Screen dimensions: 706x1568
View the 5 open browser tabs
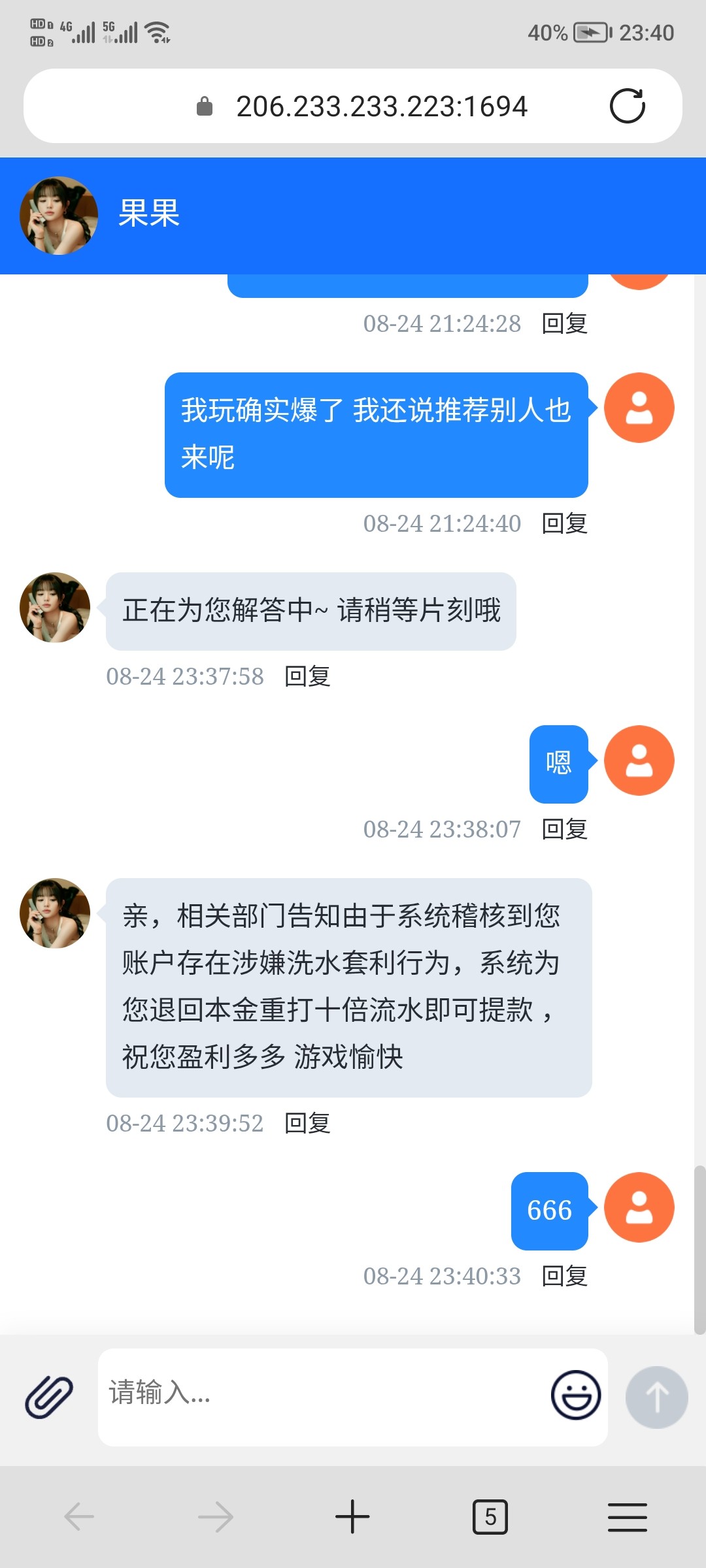pos(490,1517)
